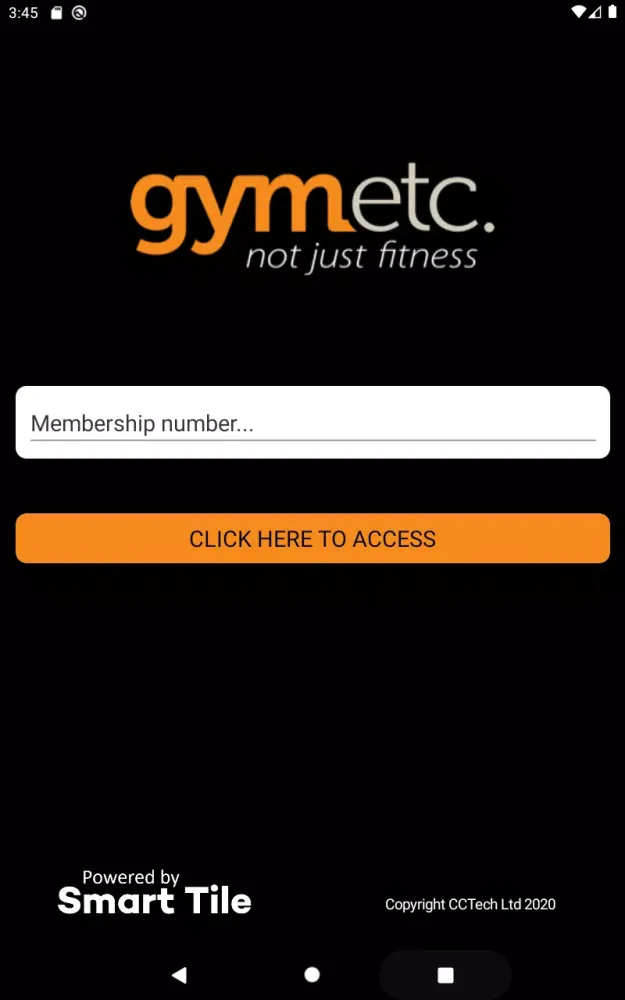Viewport: 625px width, 1000px height.
Task: Go back using the system back arrow
Action: click(x=179, y=974)
